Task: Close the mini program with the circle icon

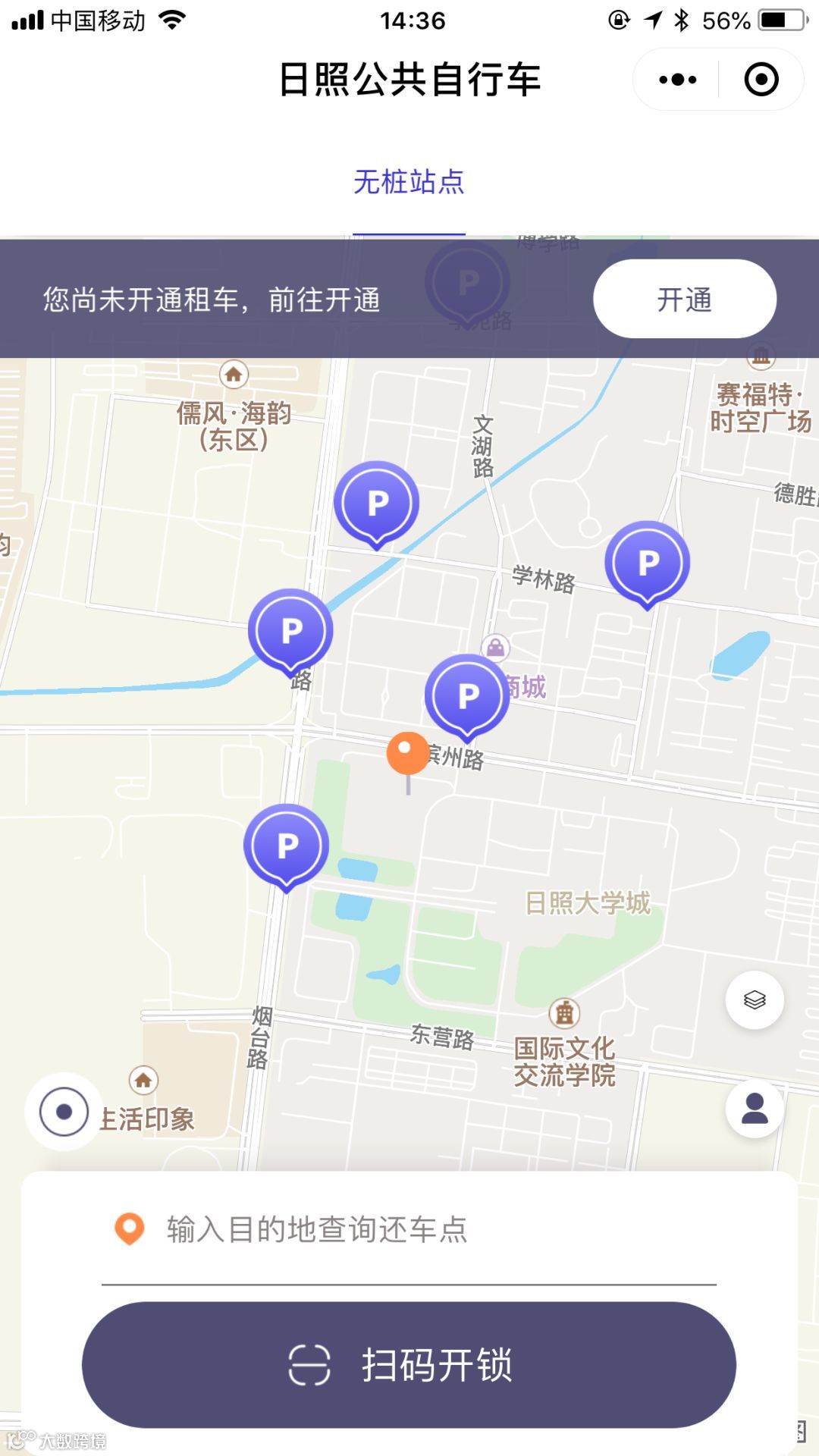Action: click(761, 80)
